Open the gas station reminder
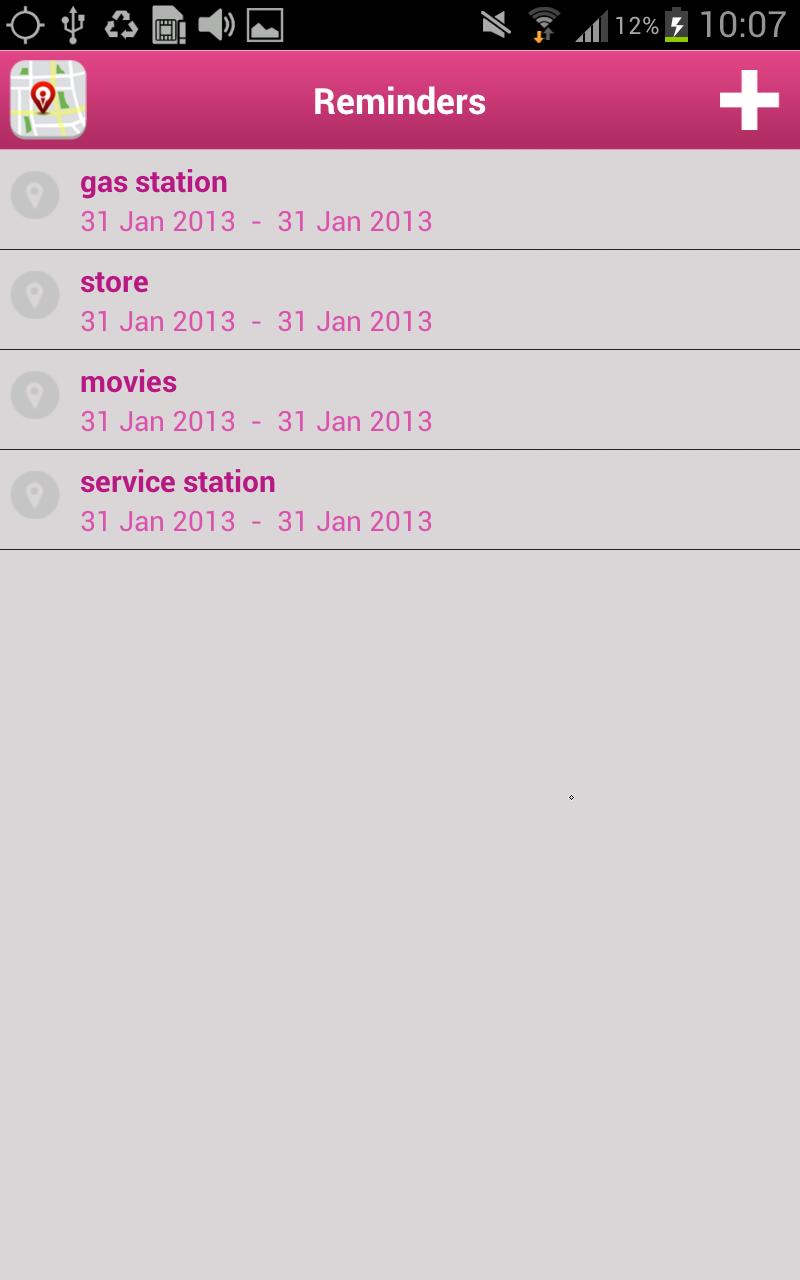 (x=400, y=200)
